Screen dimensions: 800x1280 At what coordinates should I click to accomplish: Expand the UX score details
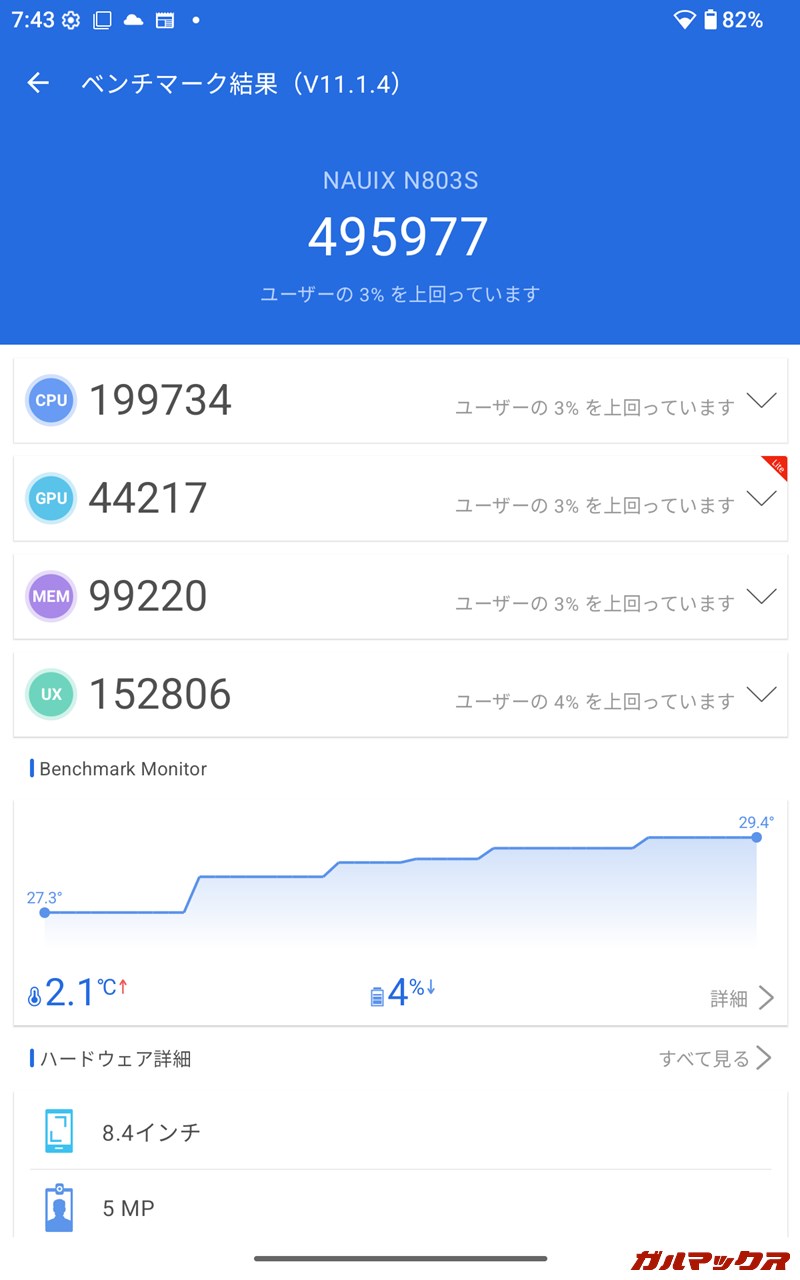[x=762, y=695]
